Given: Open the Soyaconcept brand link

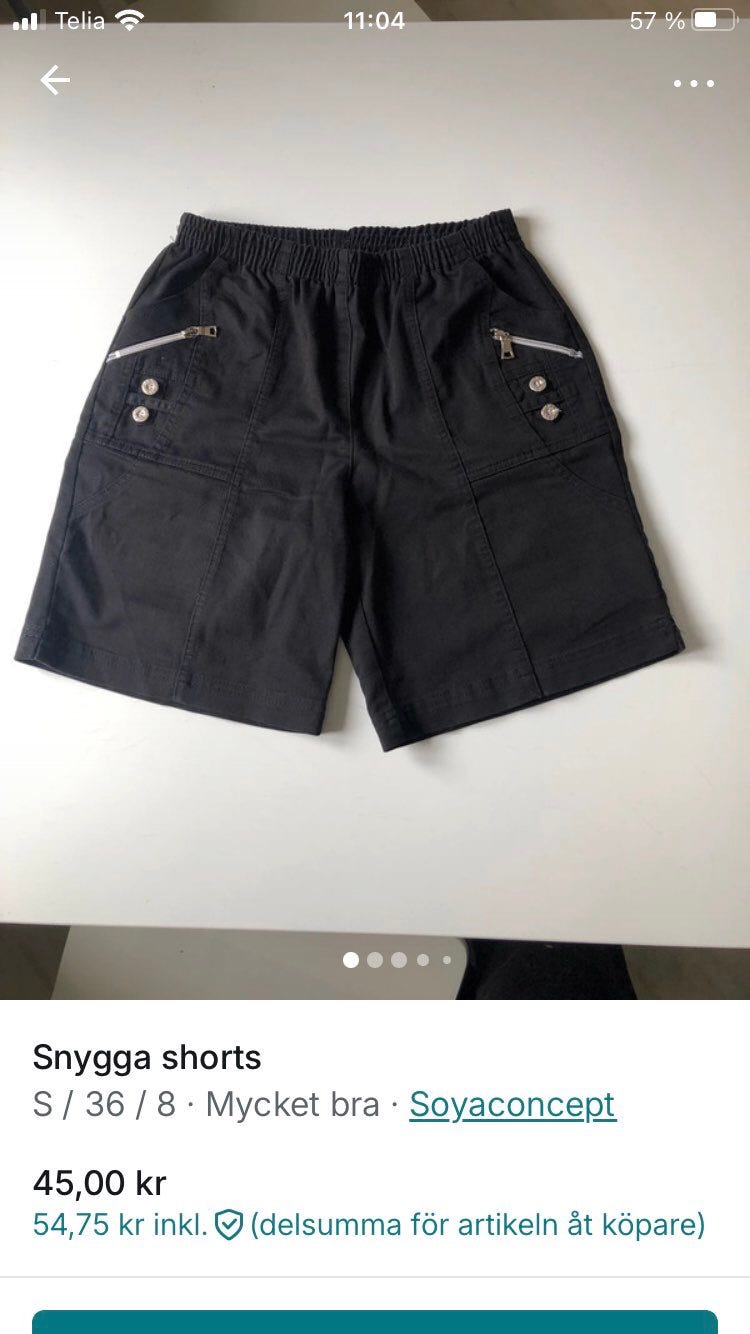Looking at the screenshot, I should coord(512,1105).
